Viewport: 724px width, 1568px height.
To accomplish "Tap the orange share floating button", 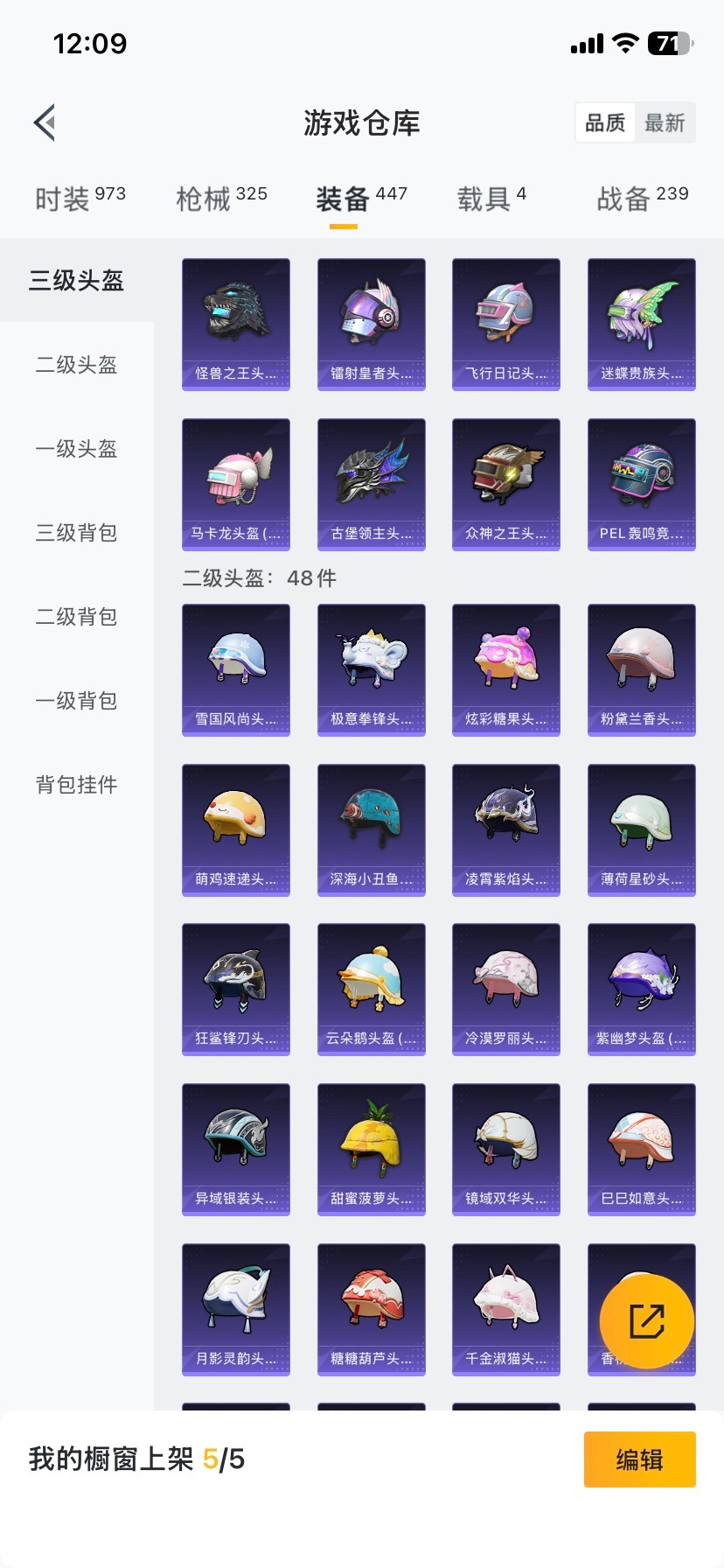I will [x=647, y=1321].
